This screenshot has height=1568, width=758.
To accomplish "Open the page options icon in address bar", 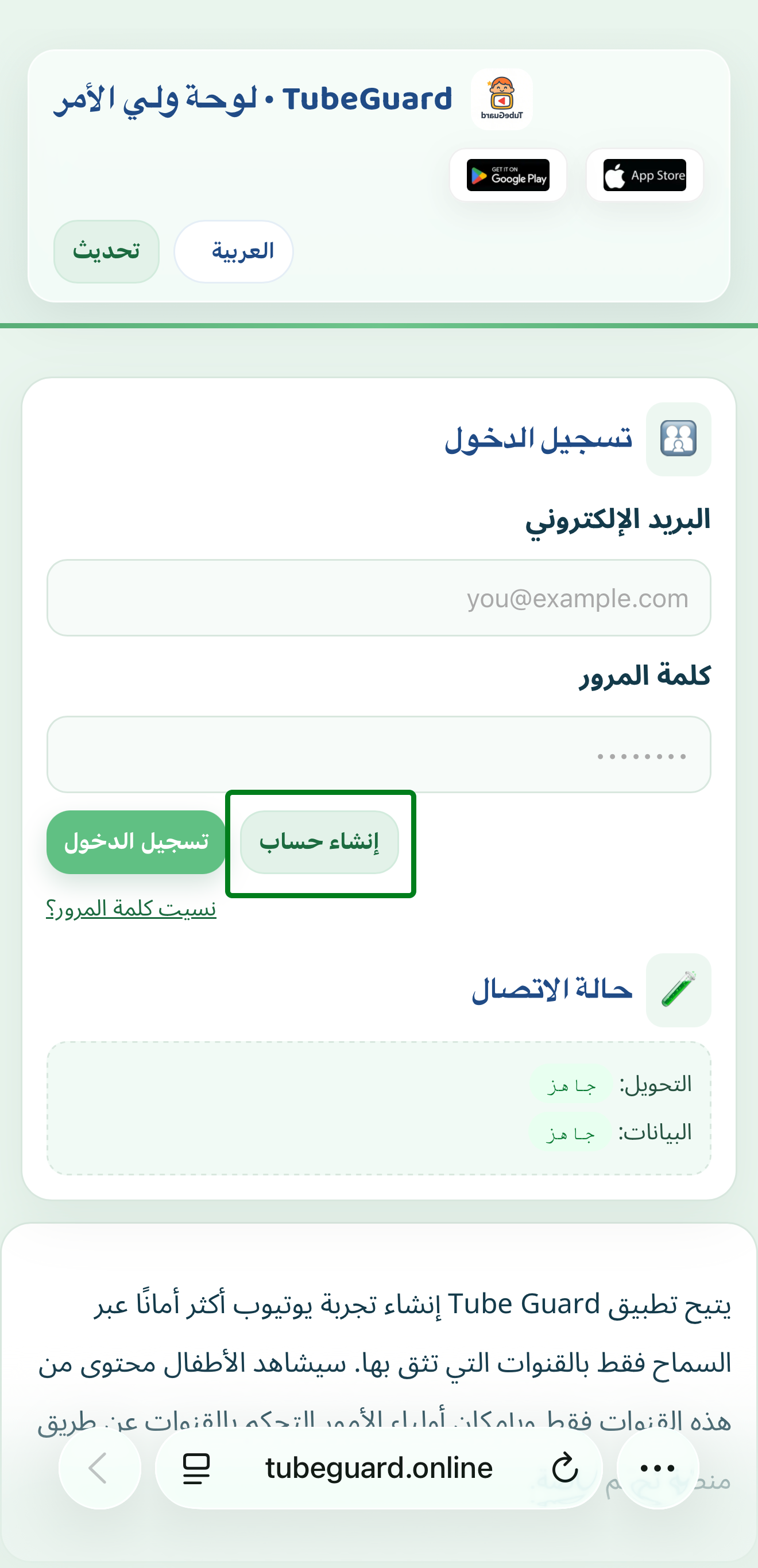I will click(x=196, y=1468).
